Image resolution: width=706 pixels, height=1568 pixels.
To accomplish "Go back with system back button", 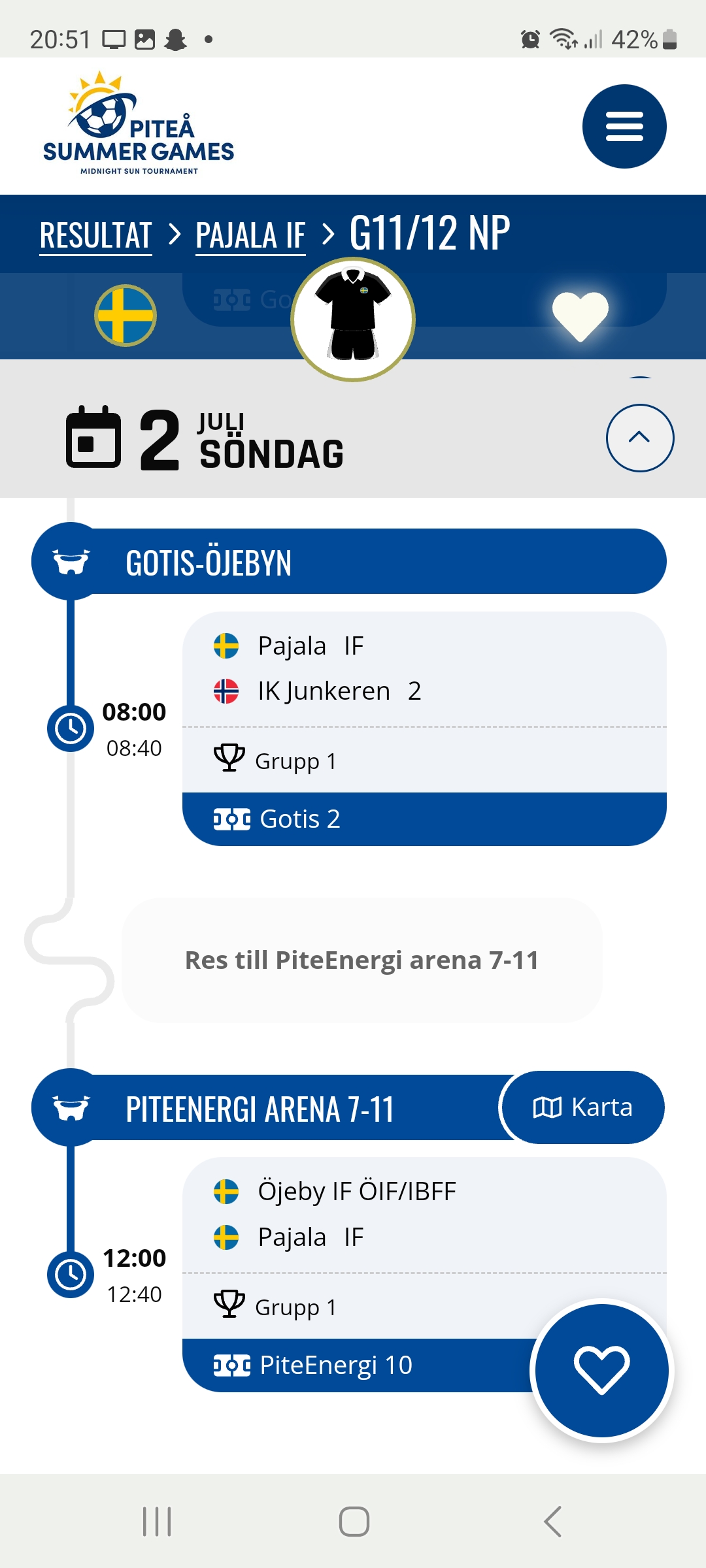I will pyautogui.click(x=552, y=1522).
